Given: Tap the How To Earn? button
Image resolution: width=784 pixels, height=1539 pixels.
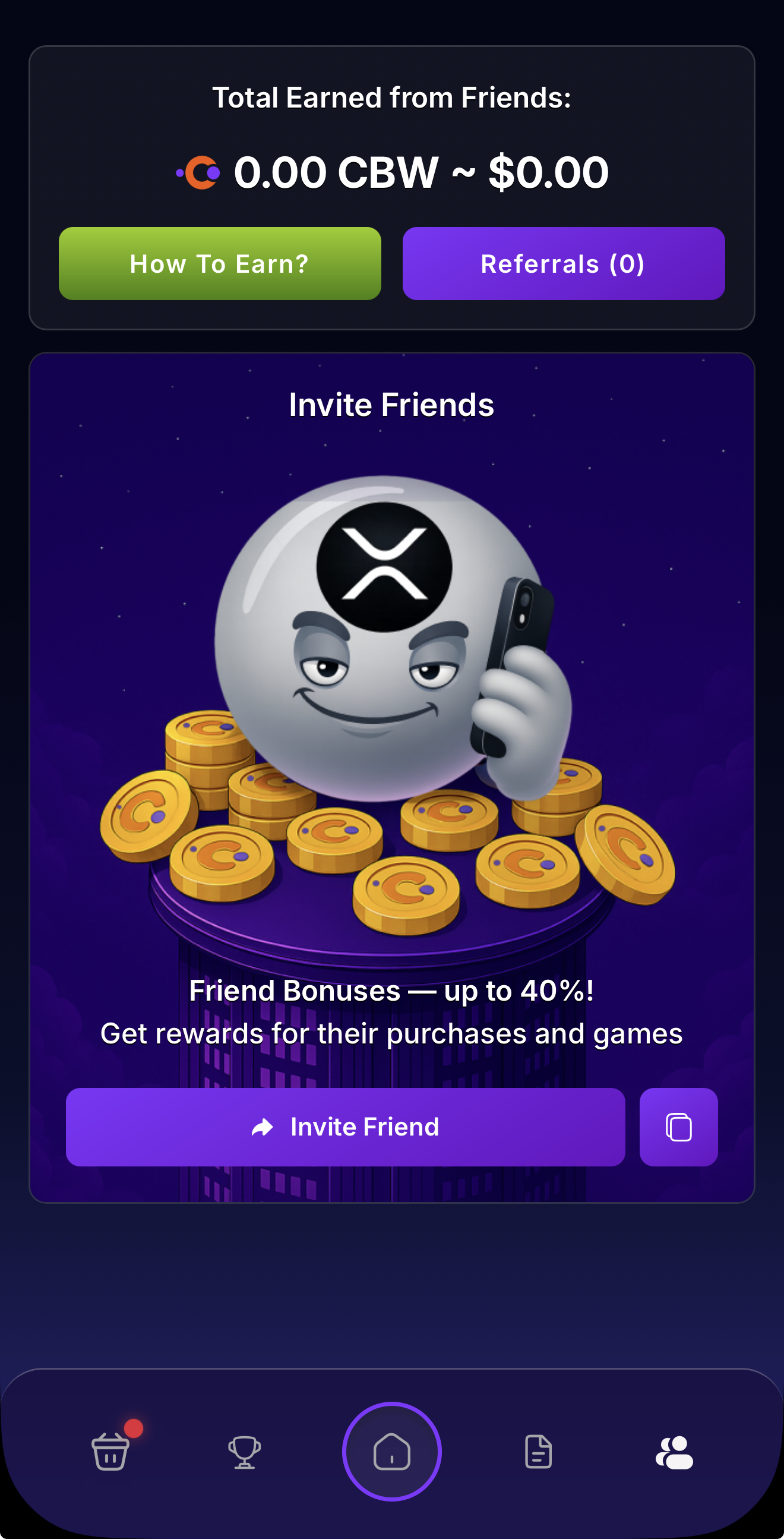Looking at the screenshot, I should point(220,263).
